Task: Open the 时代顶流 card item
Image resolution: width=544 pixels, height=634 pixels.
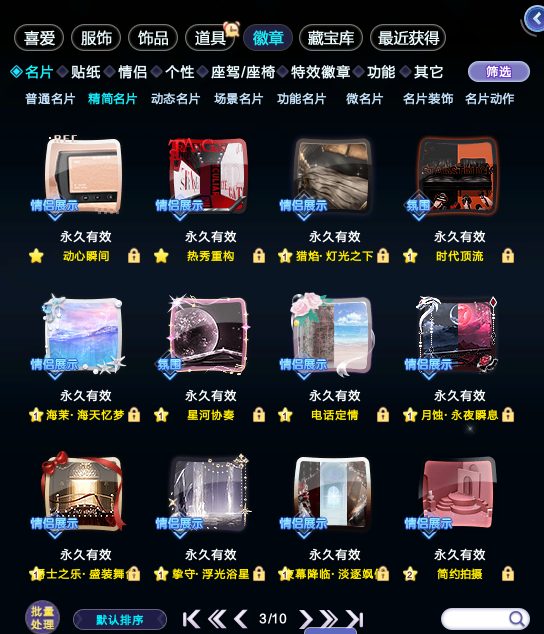Action: [457, 176]
